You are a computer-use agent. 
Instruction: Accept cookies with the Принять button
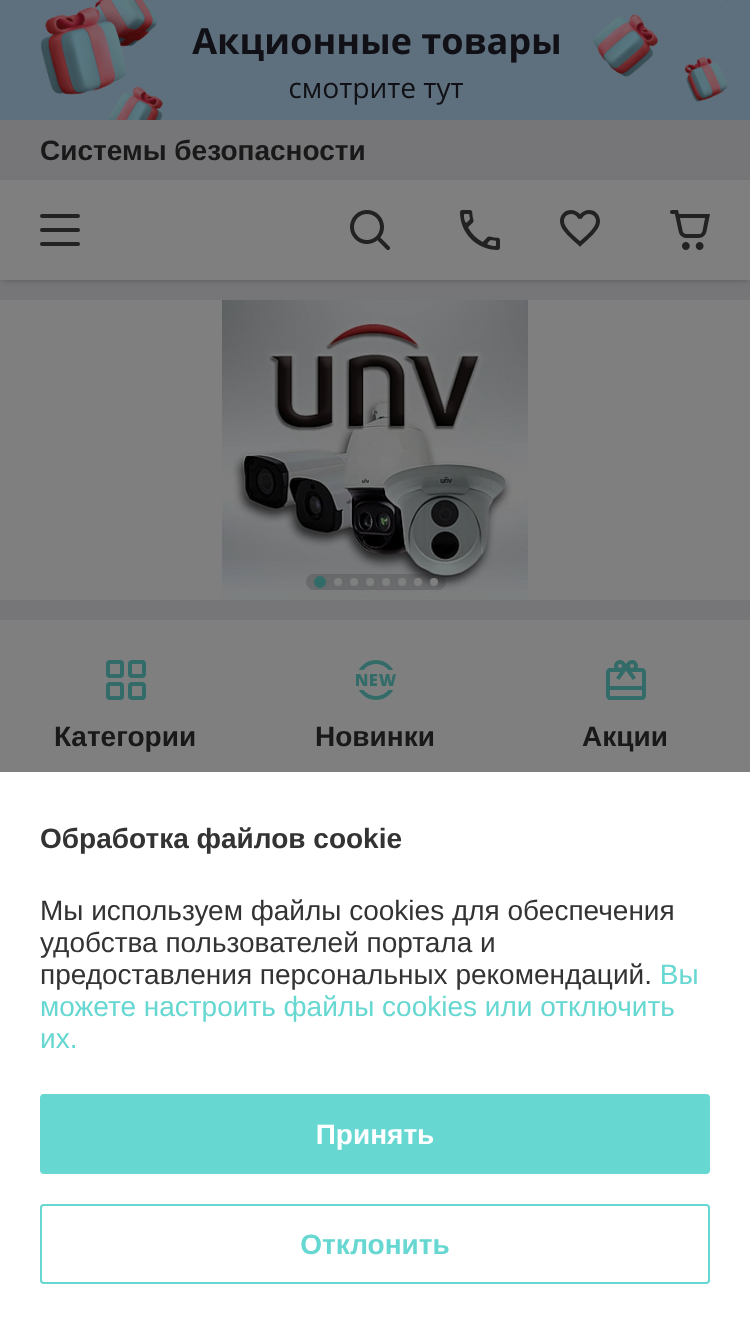pos(375,1134)
